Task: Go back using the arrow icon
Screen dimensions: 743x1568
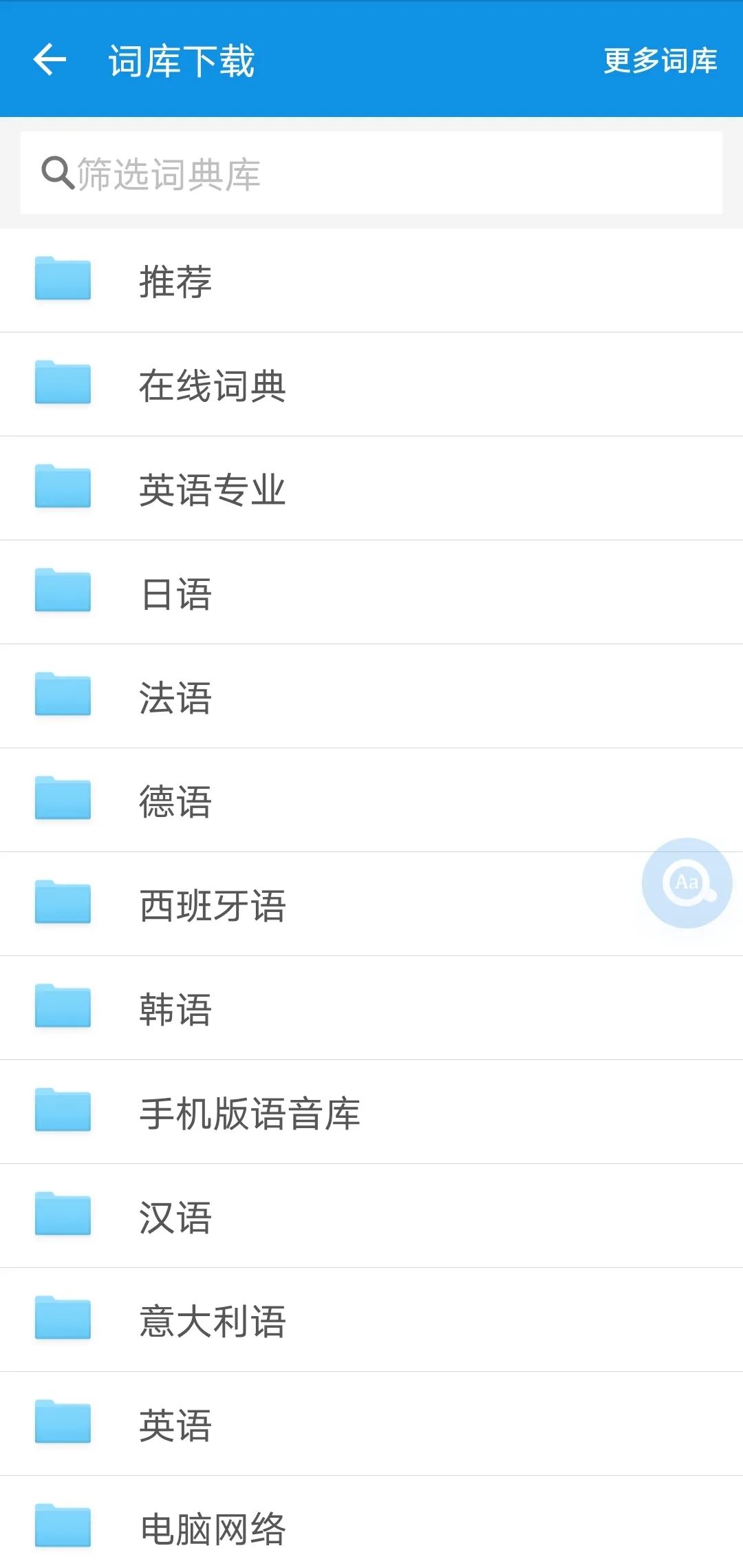Action: (50, 60)
